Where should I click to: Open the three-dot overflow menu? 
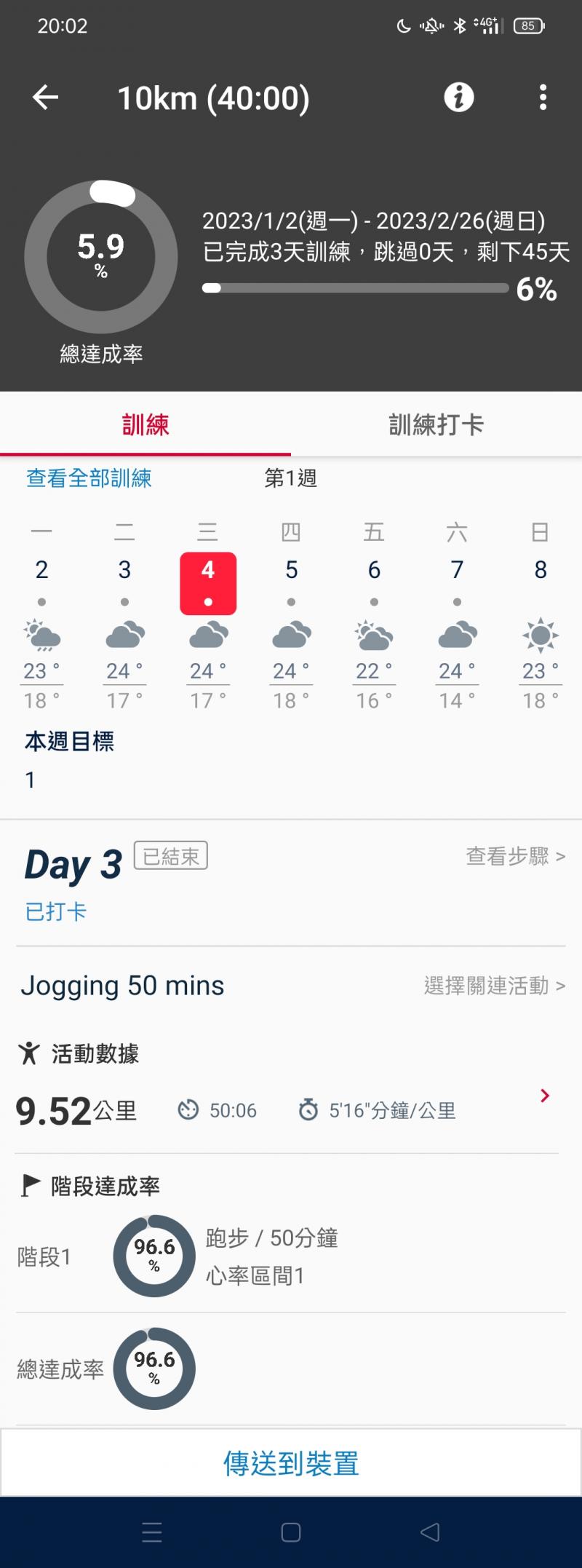tap(543, 98)
